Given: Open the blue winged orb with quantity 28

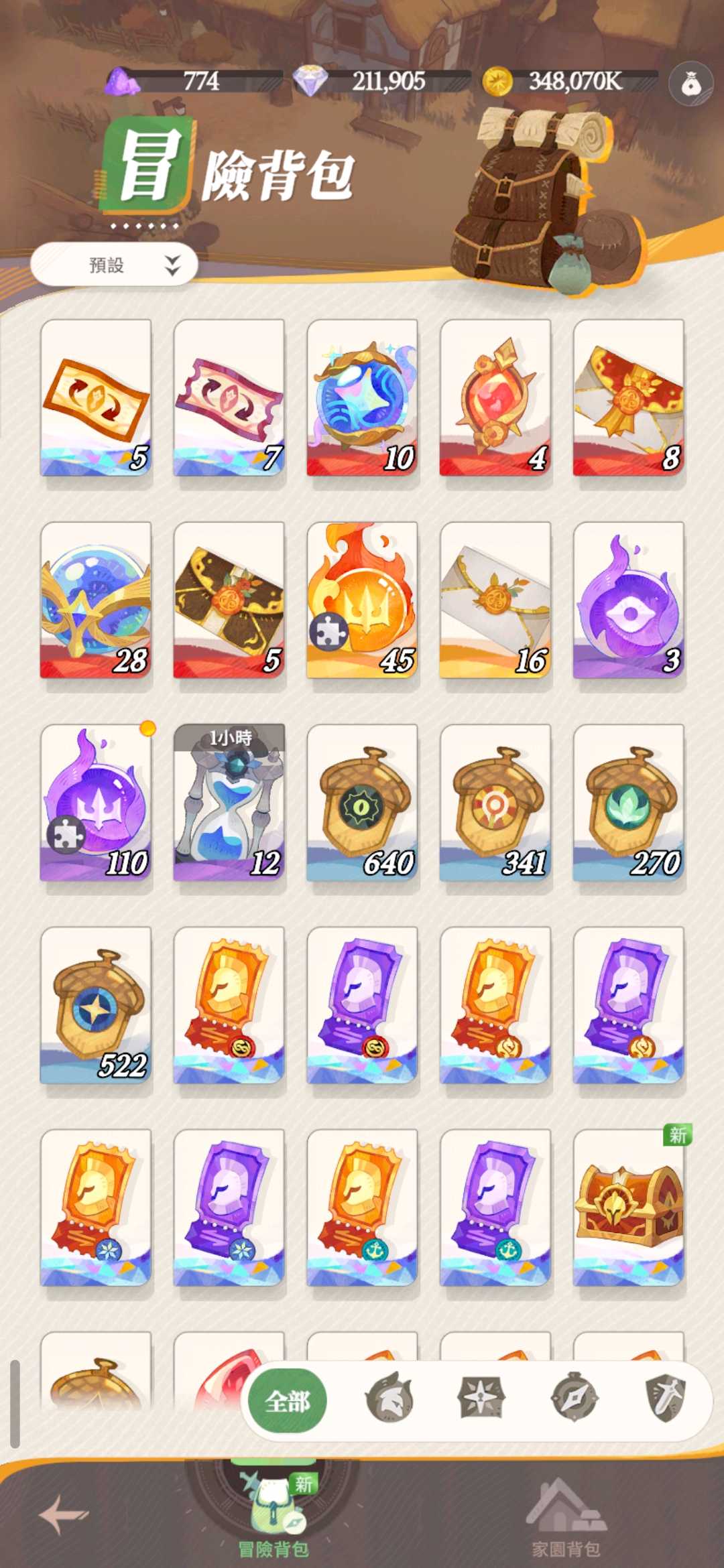Looking at the screenshot, I should click(96, 600).
